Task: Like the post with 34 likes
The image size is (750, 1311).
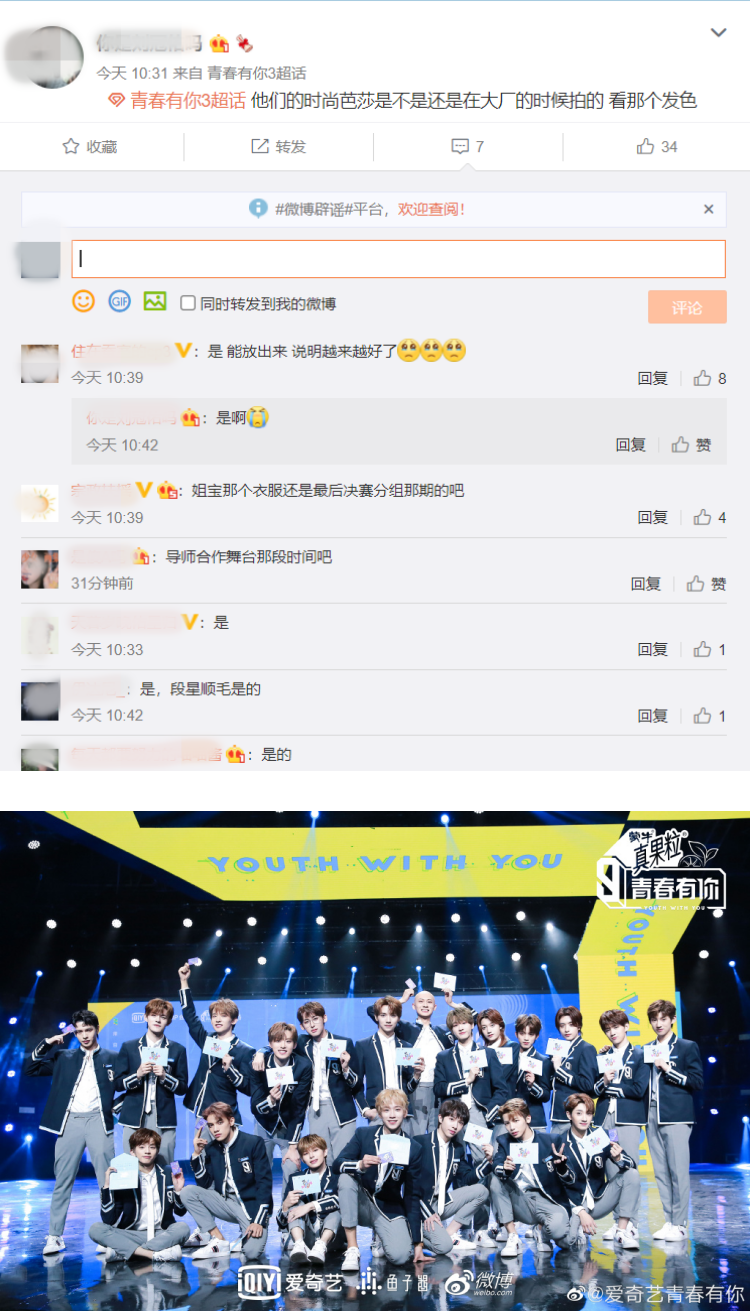Action: click(657, 147)
